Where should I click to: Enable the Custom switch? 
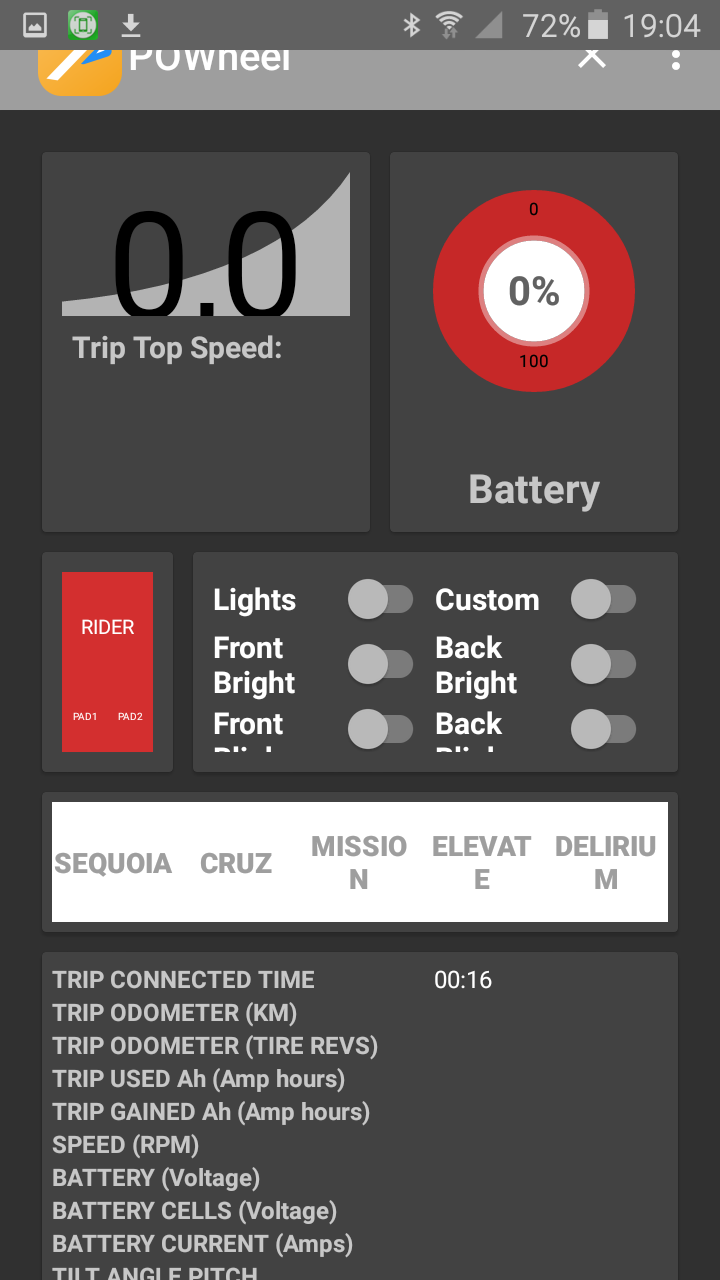603,600
